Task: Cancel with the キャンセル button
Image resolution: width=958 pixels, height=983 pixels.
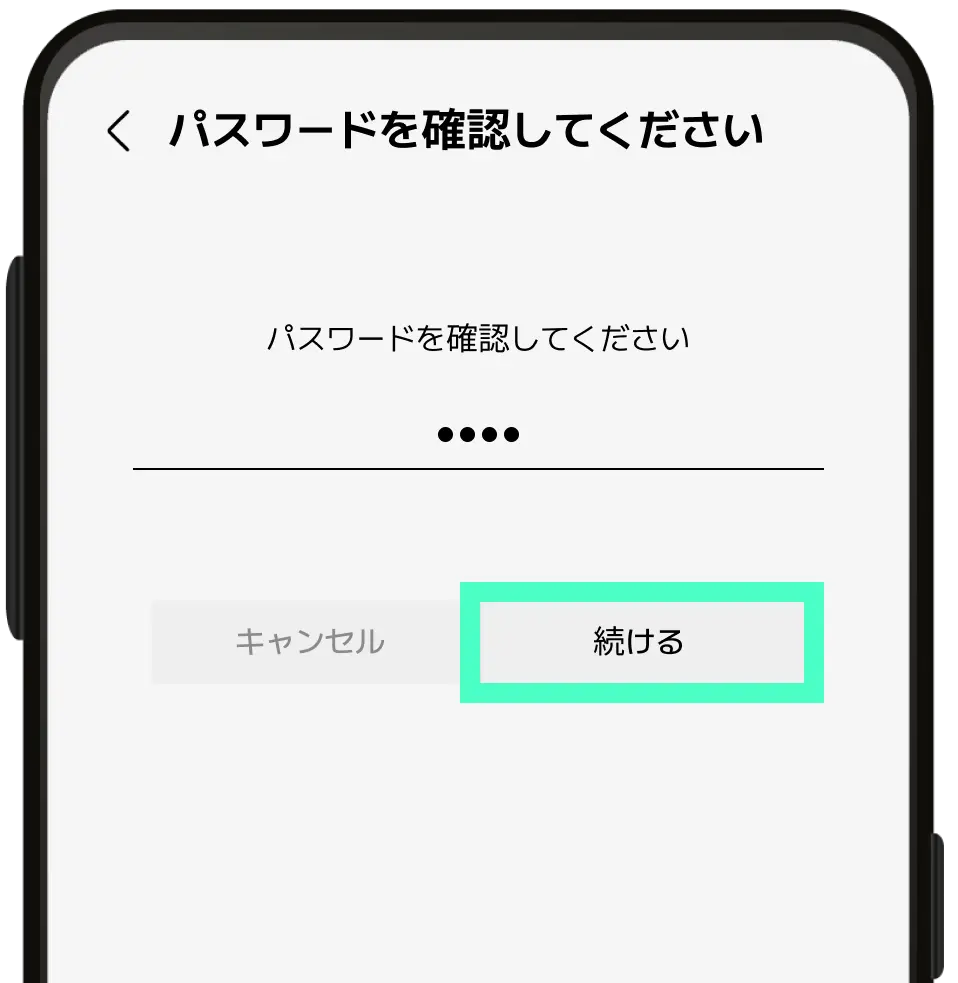Action: [x=309, y=642]
